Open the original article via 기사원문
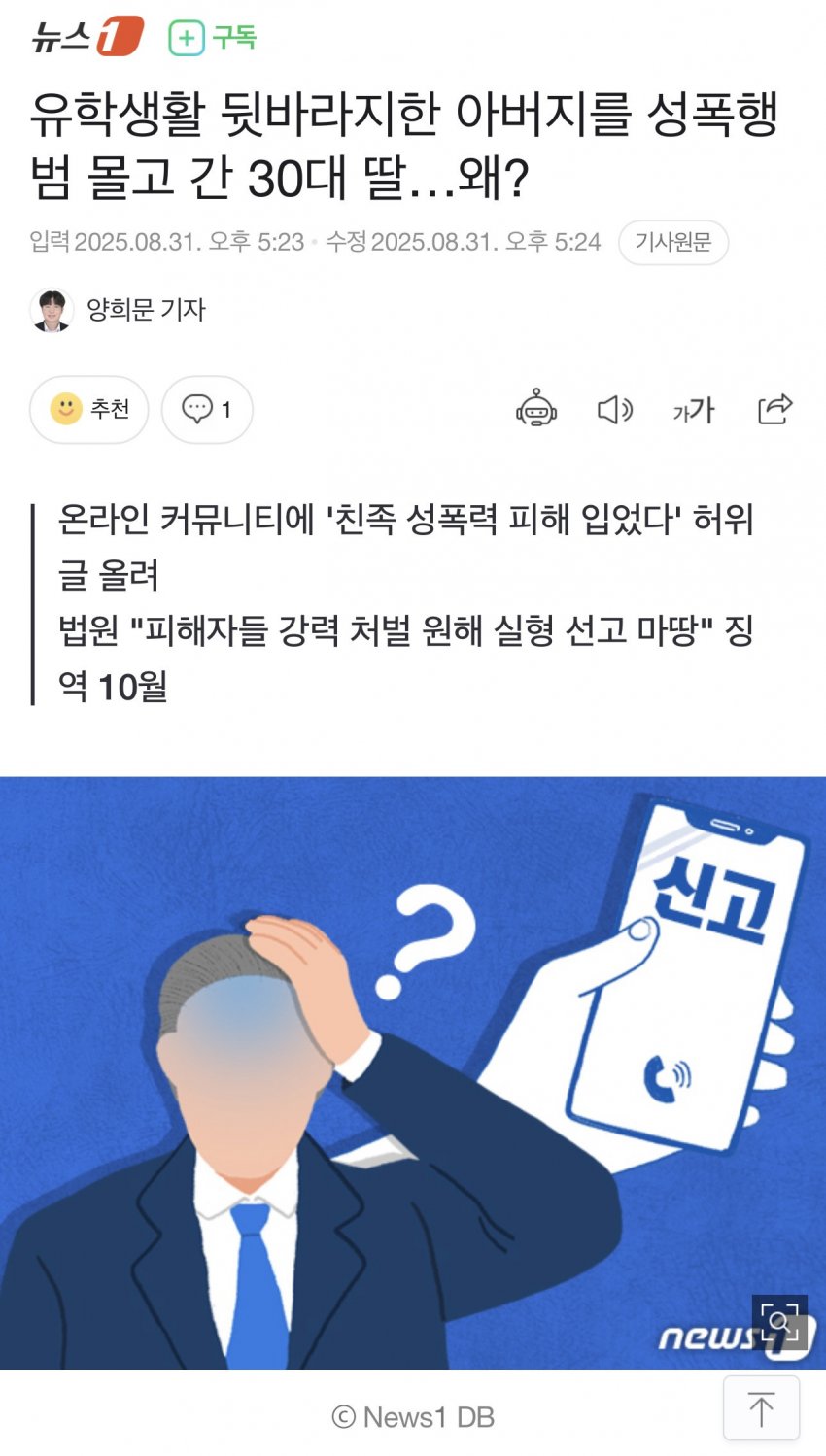The width and height of the screenshot is (826, 1456). (x=673, y=242)
